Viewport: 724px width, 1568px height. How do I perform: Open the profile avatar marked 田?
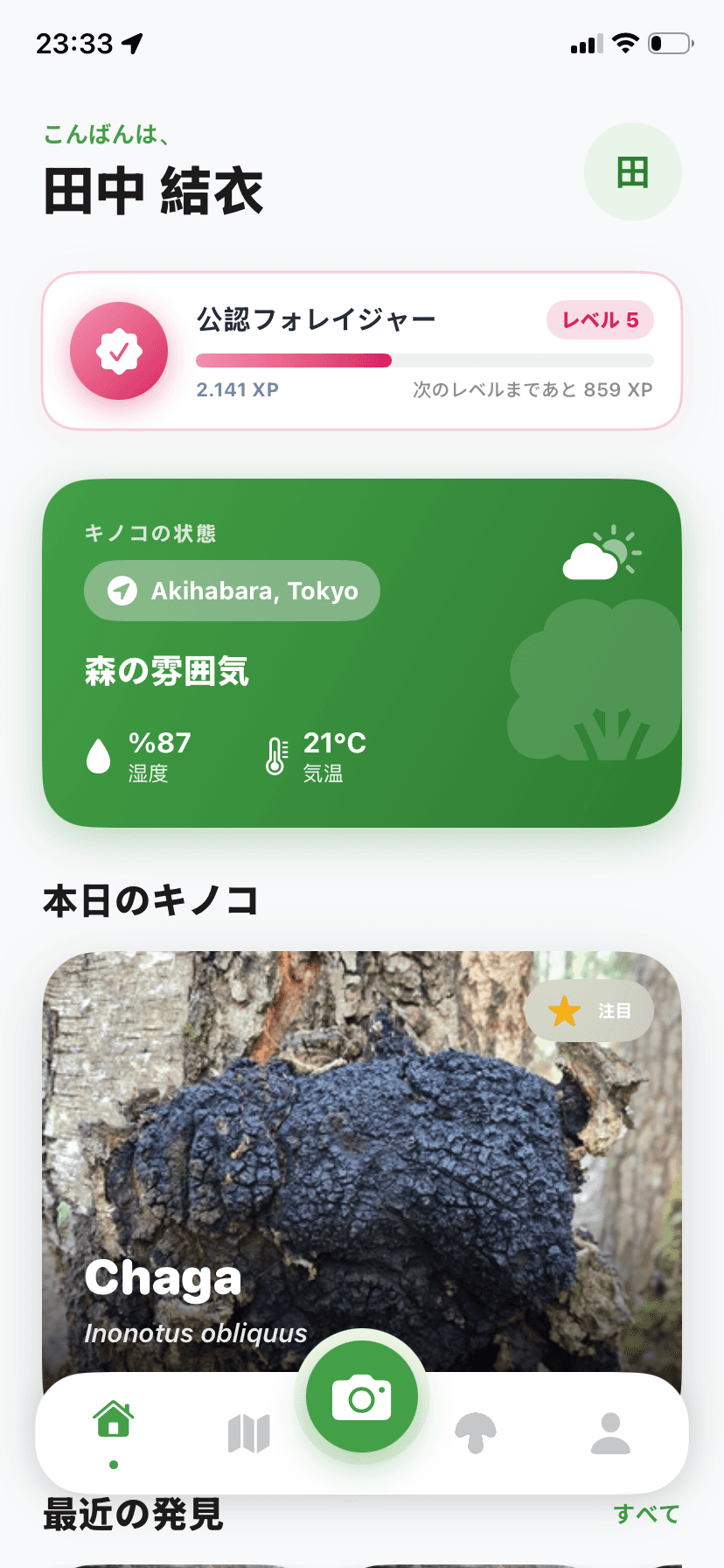[x=632, y=171]
